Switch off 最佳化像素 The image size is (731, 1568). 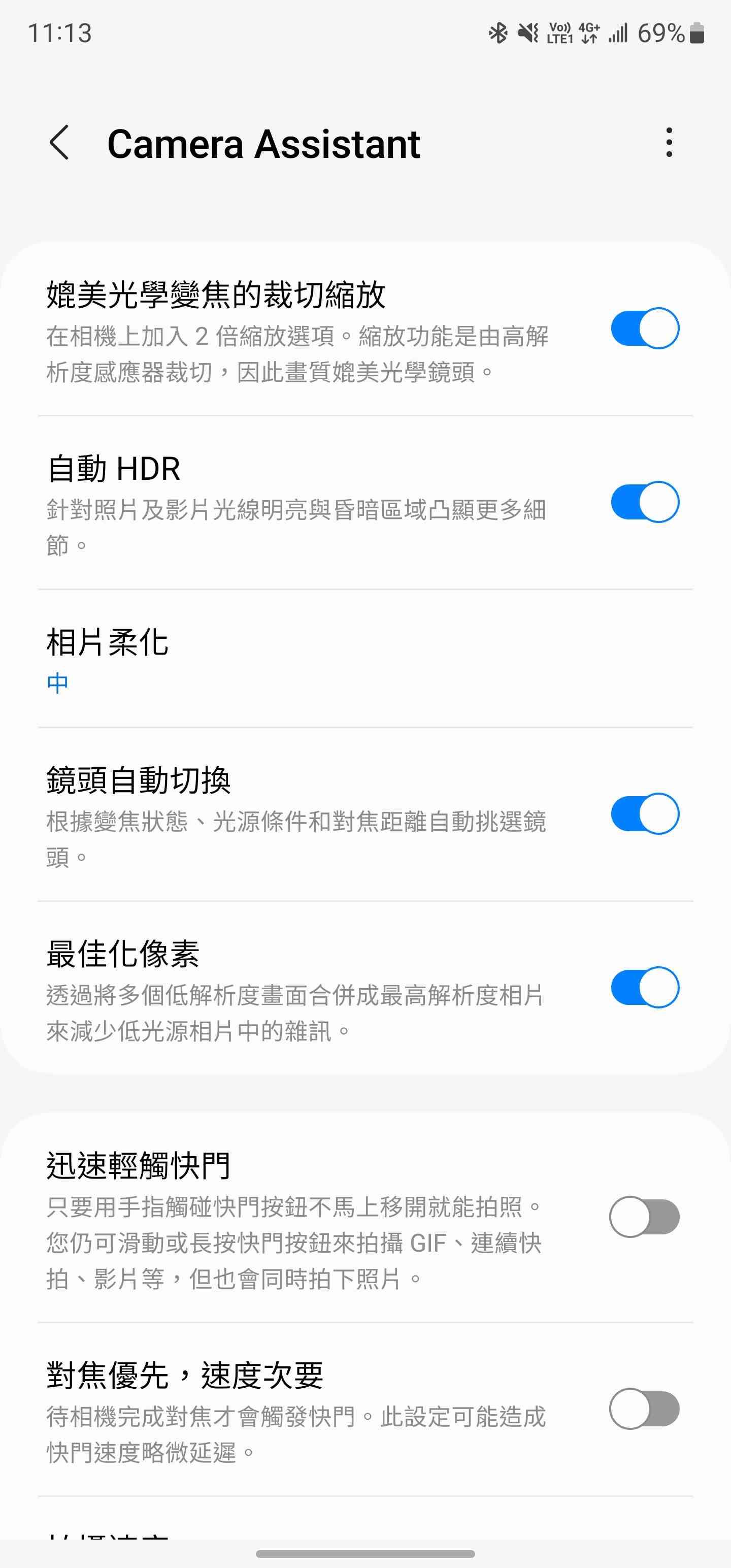[x=645, y=987]
